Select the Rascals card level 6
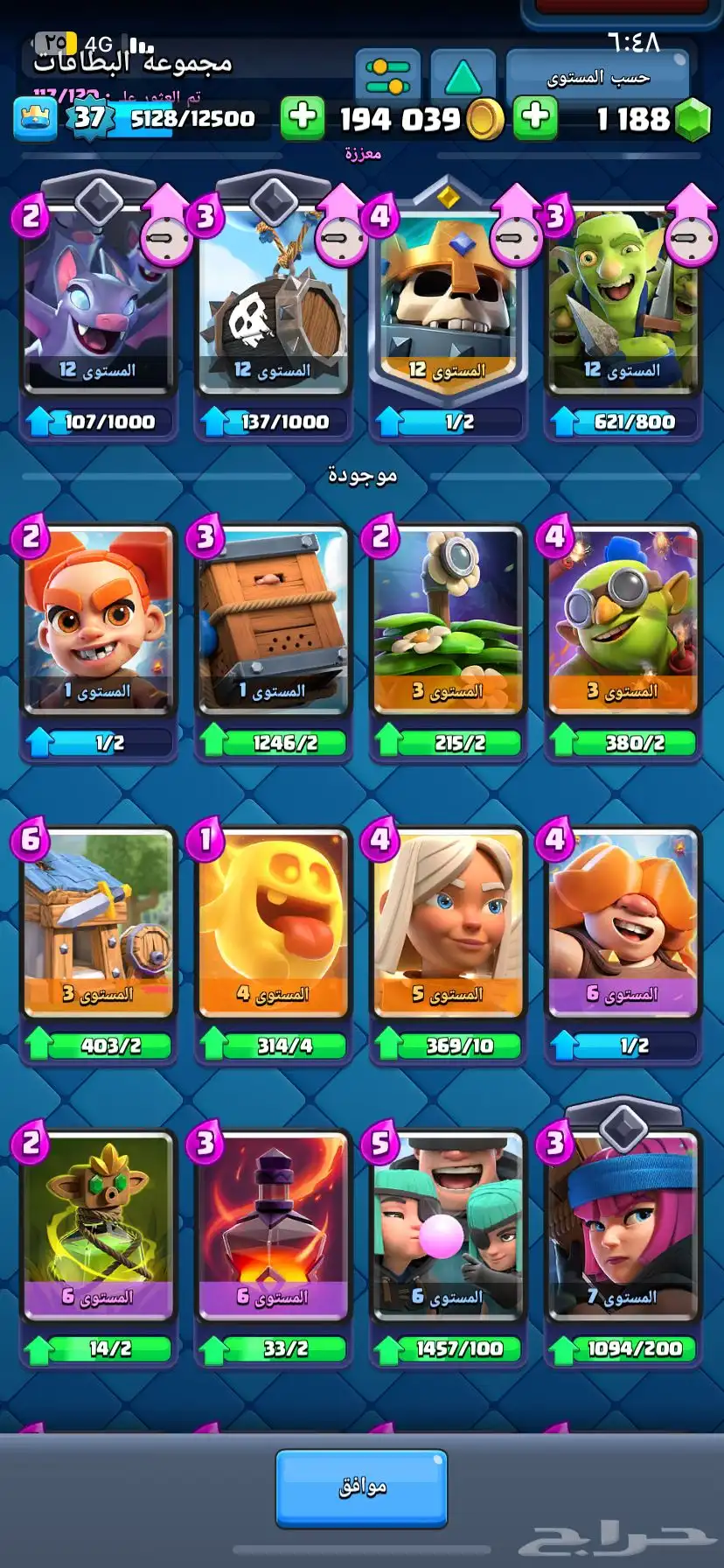 point(448,1225)
